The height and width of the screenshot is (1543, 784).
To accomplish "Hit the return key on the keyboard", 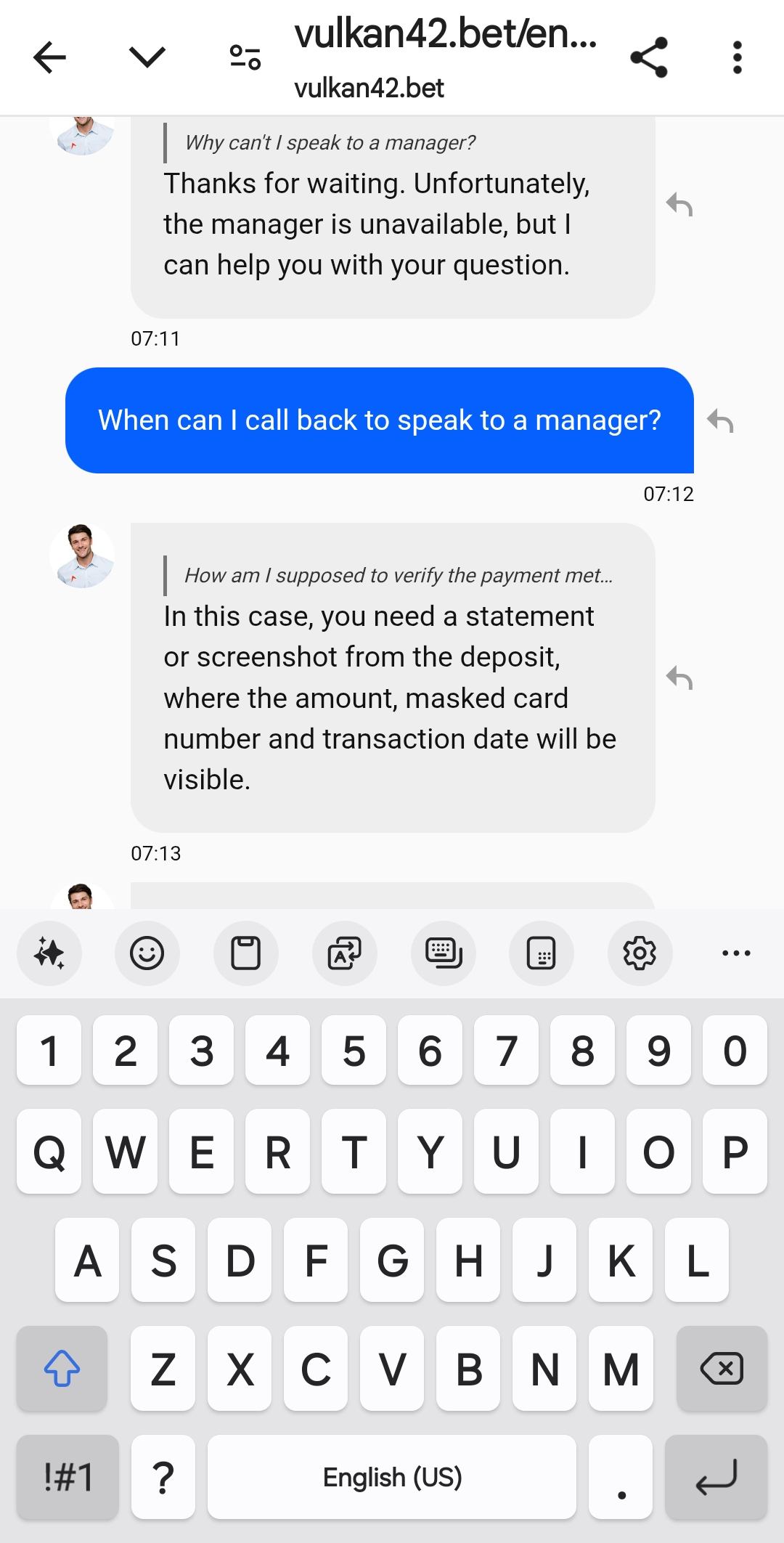I will (x=716, y=1477).
